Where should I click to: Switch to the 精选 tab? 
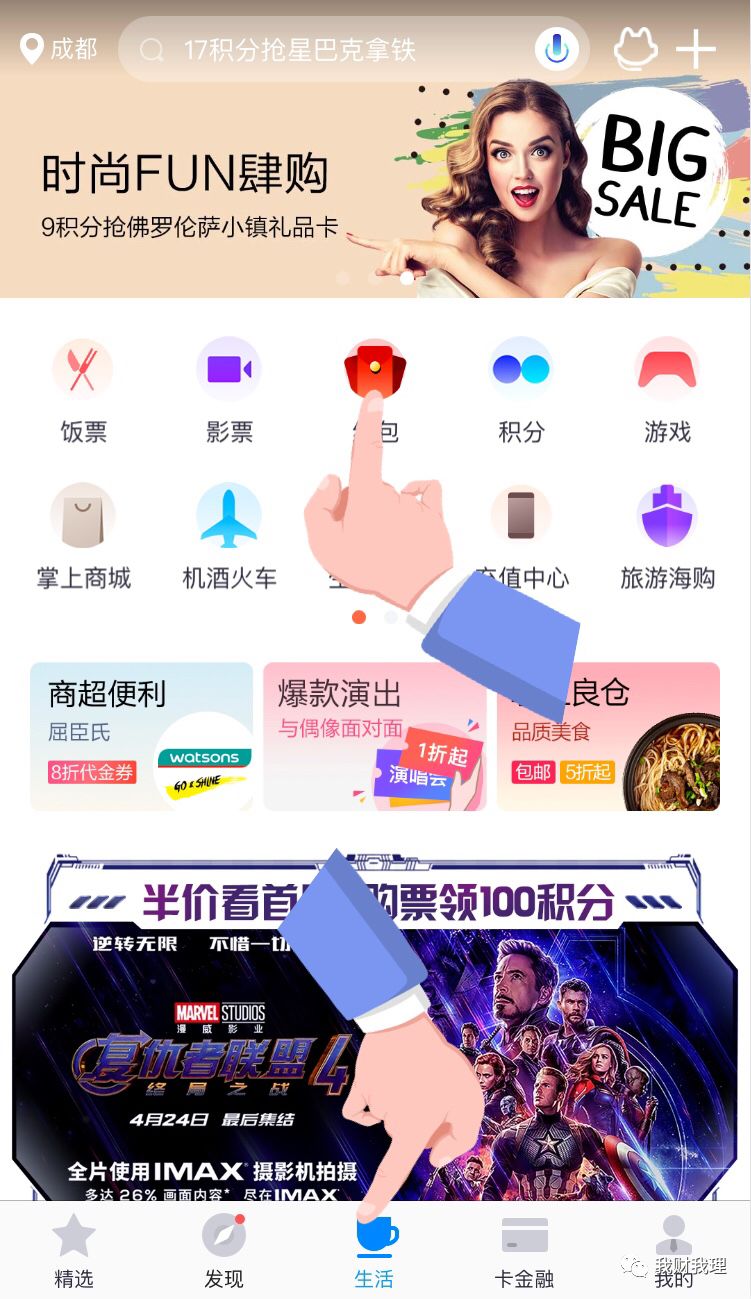pos(74,1251)
